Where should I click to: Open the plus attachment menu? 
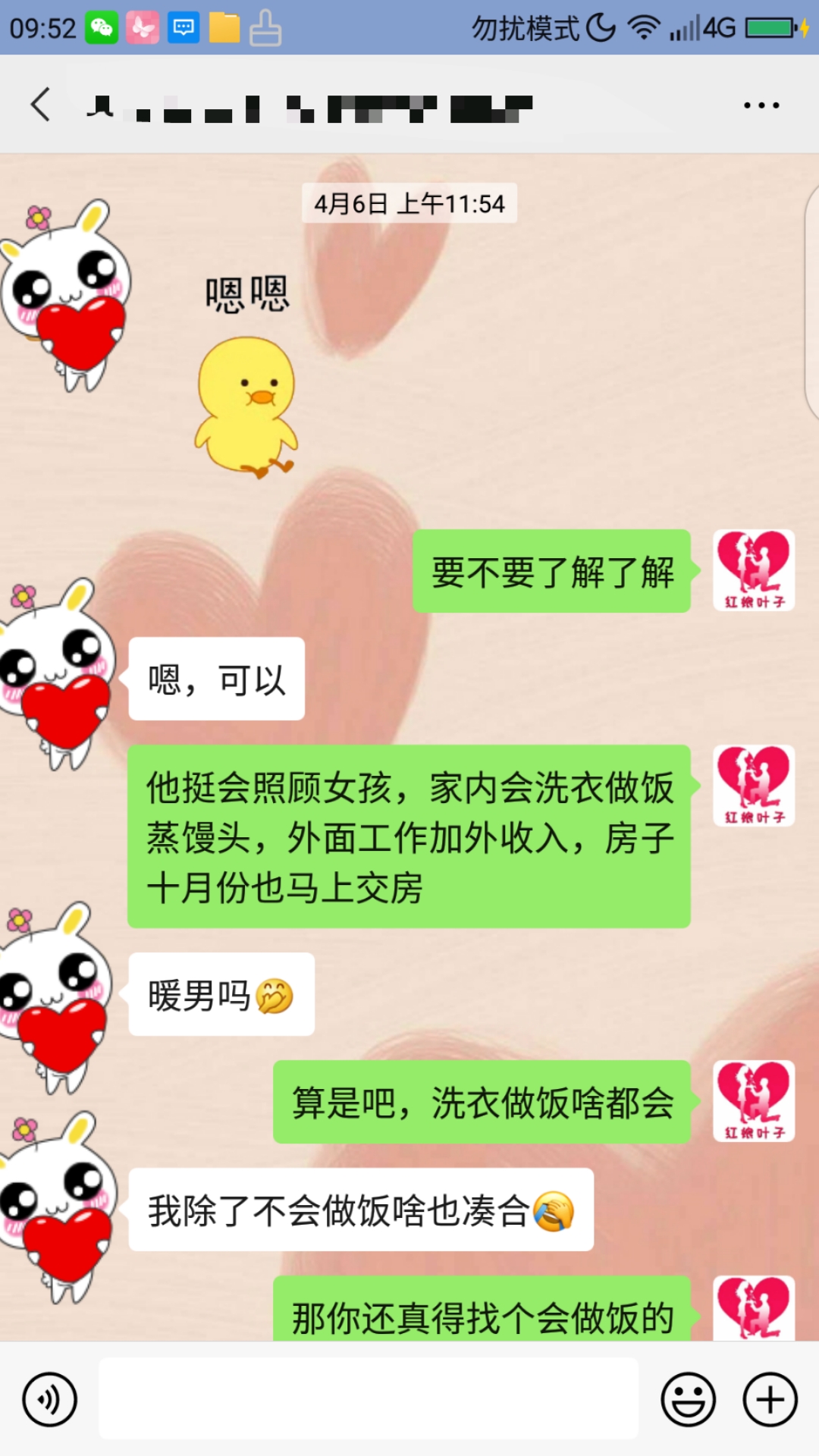tap(770, 1399)
